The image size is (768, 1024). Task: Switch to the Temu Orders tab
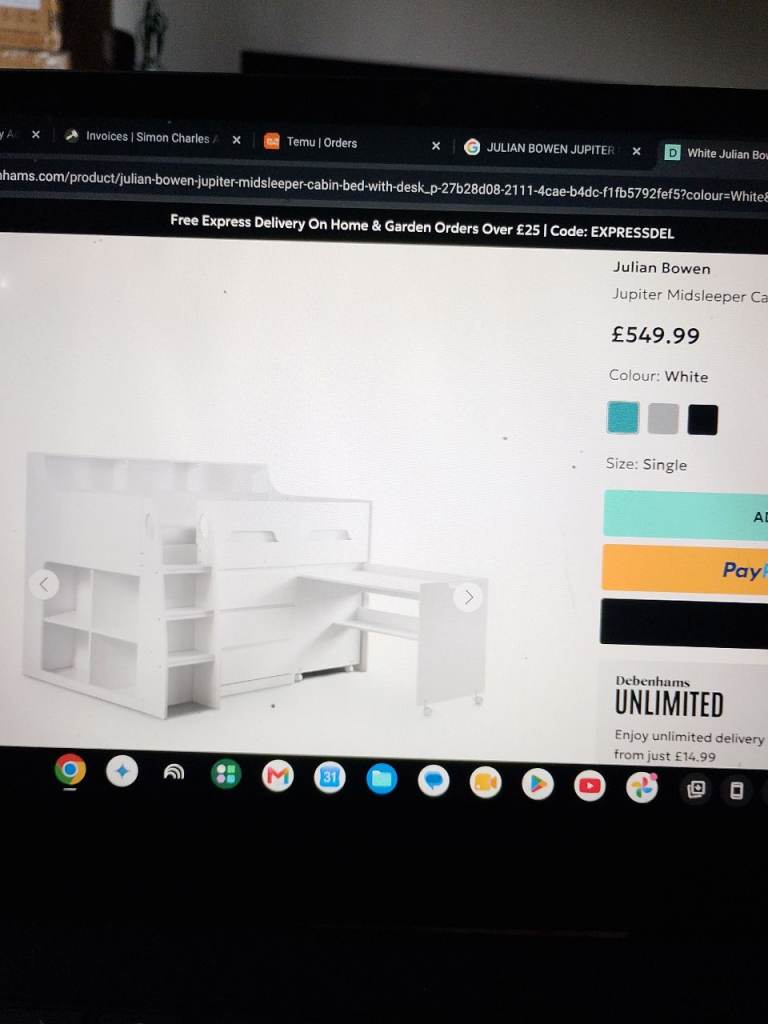[321, 142]
